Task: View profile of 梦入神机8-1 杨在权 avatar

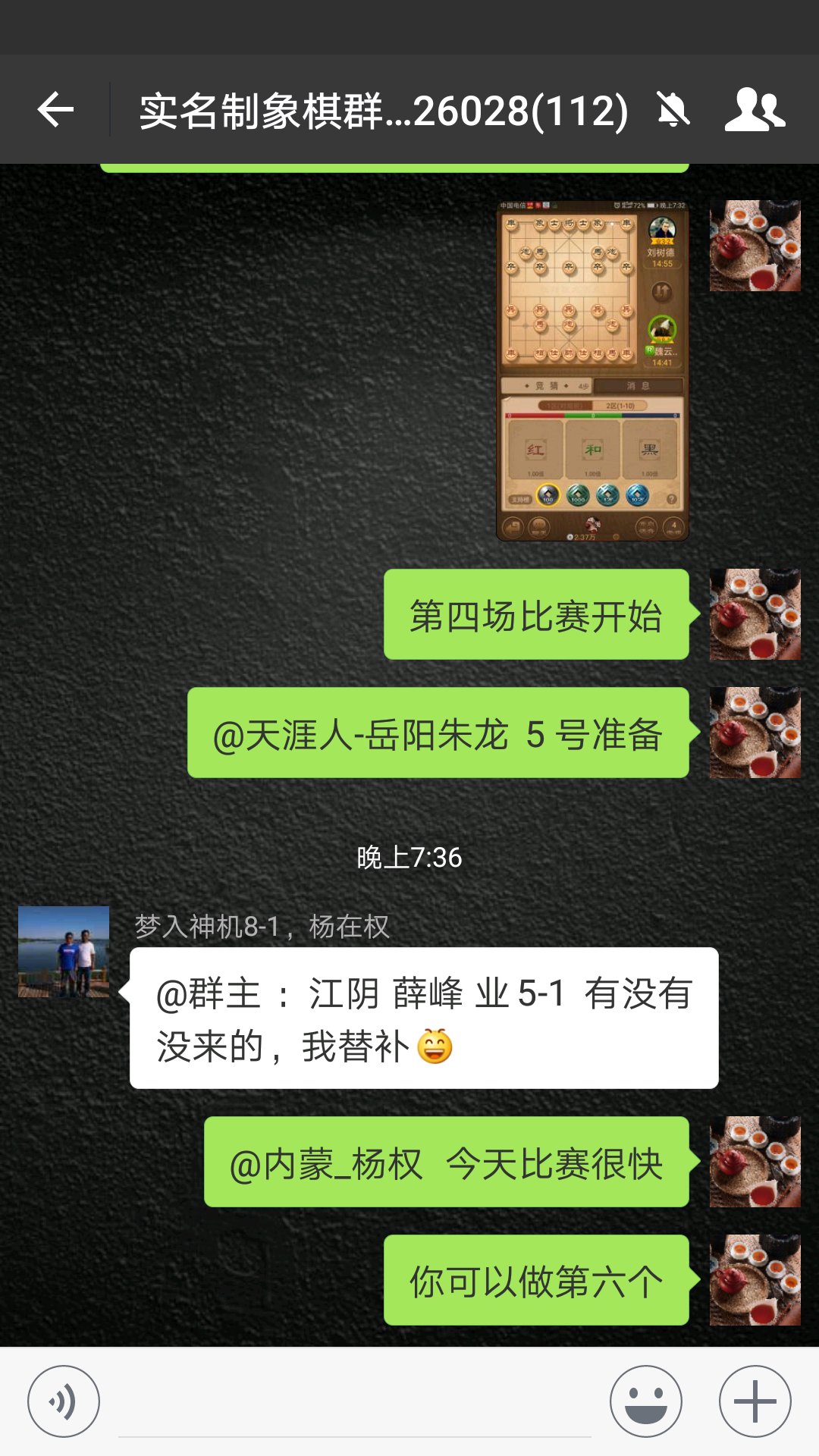Action: (x=64, y=952)
